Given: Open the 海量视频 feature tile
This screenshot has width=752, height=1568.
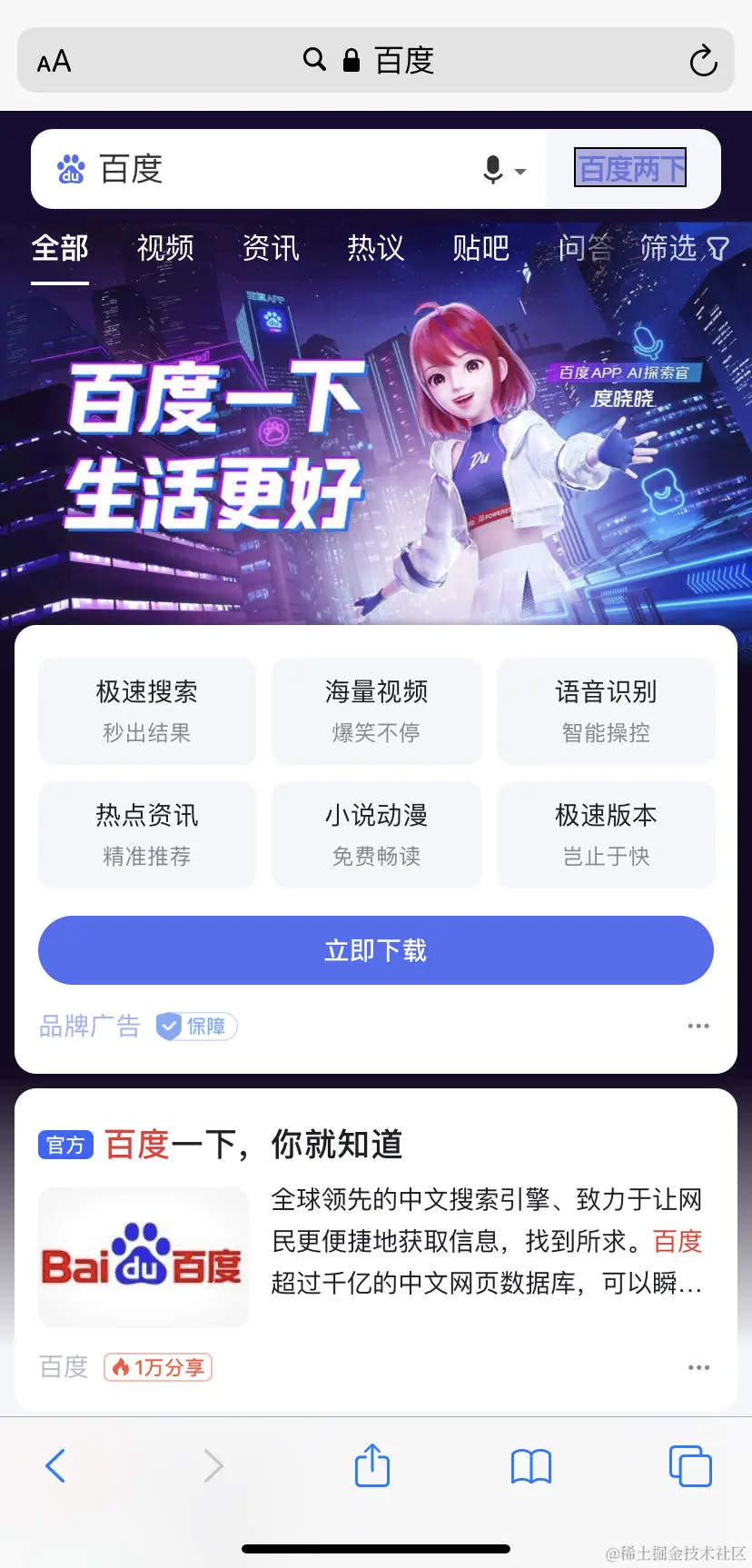Looking at the screenshot, I should coord(376,710).
